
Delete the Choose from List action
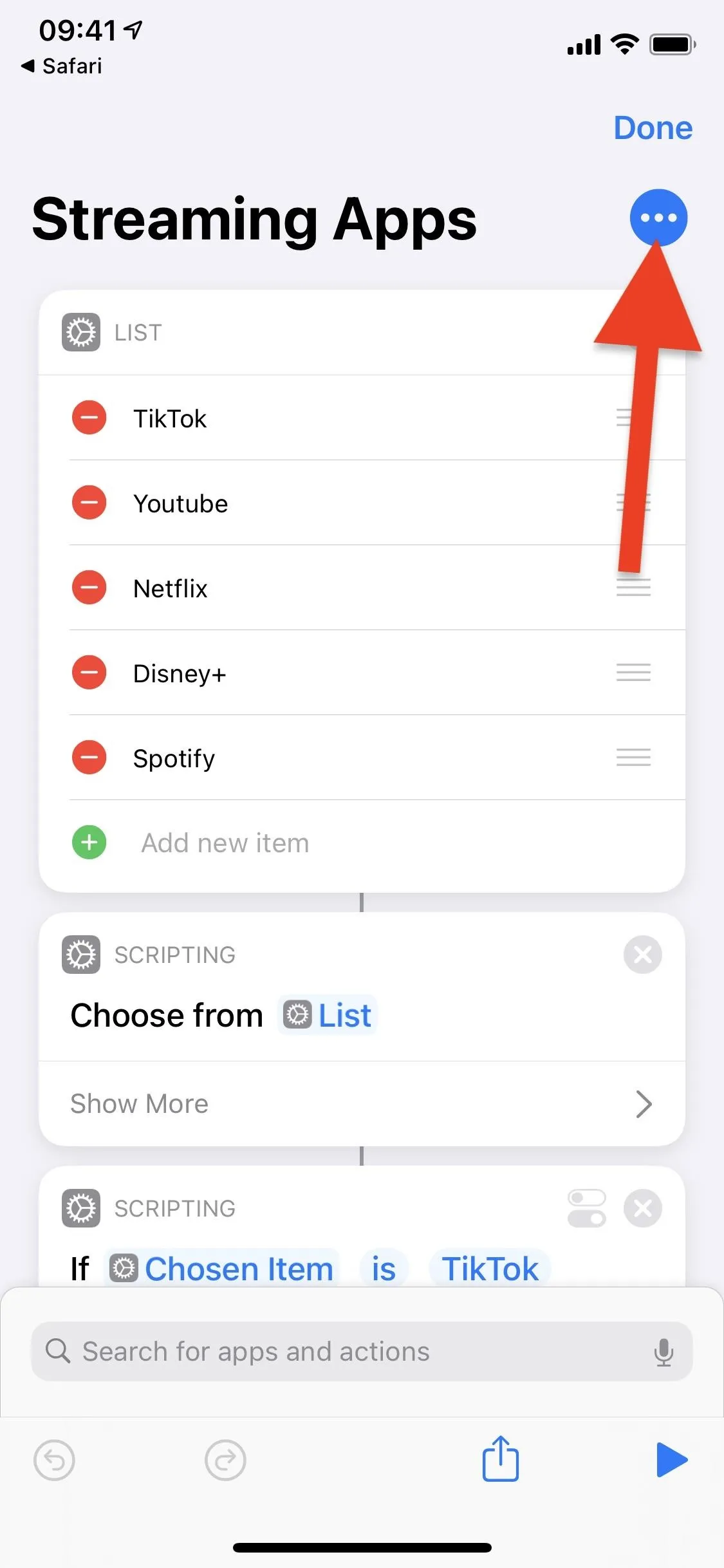click(x=643, y=955)
